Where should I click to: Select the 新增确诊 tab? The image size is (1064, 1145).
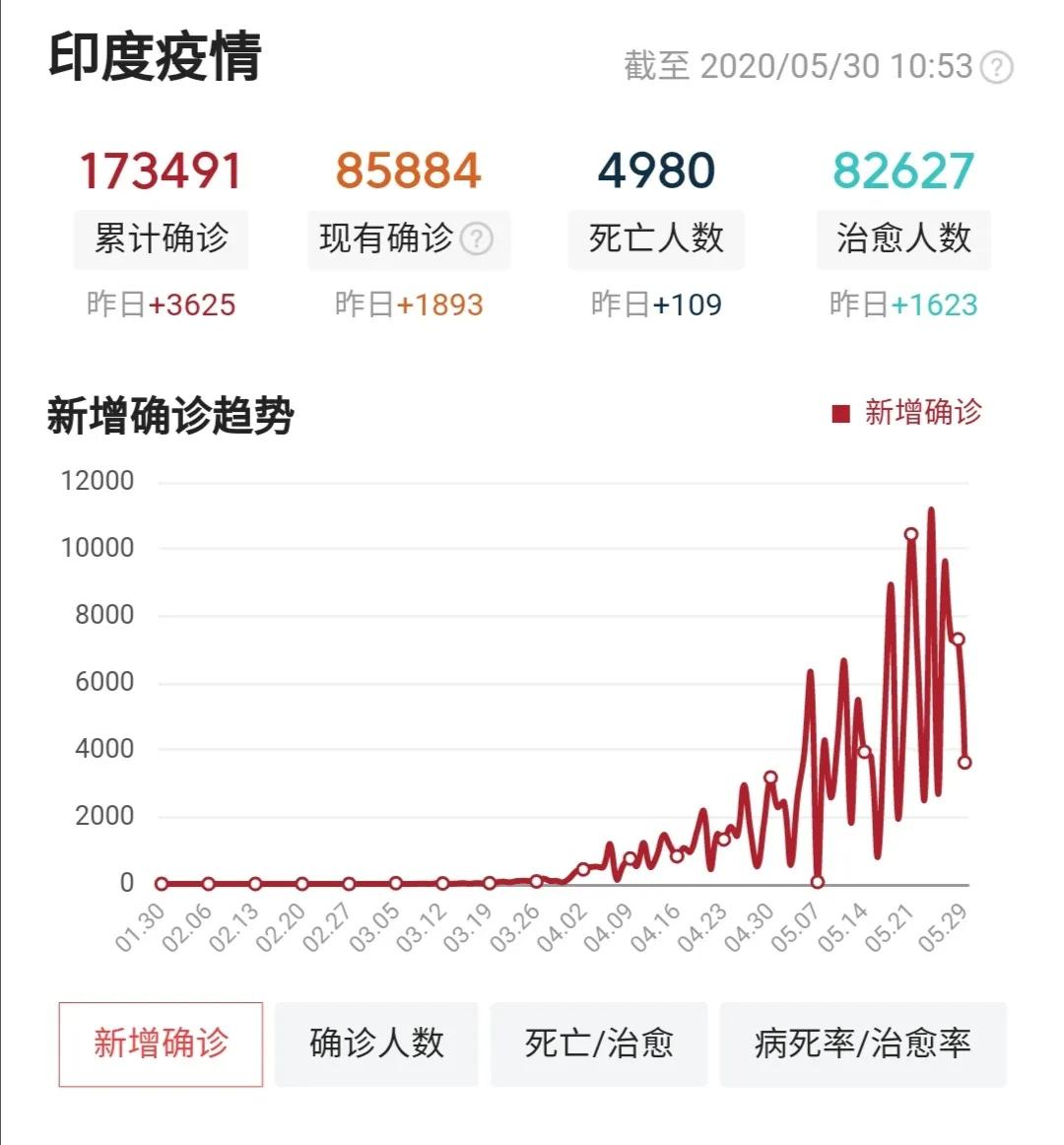161,1043
